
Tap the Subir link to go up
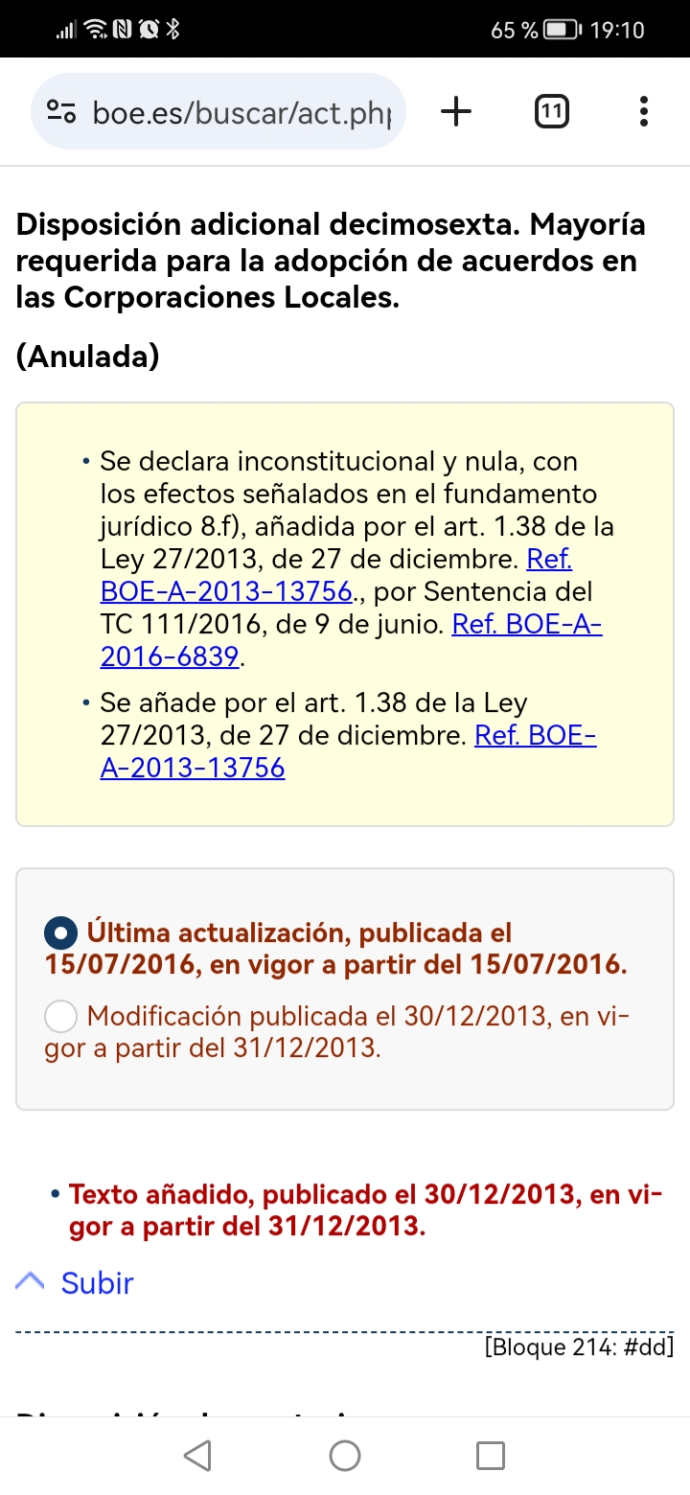click(76, 1283)
